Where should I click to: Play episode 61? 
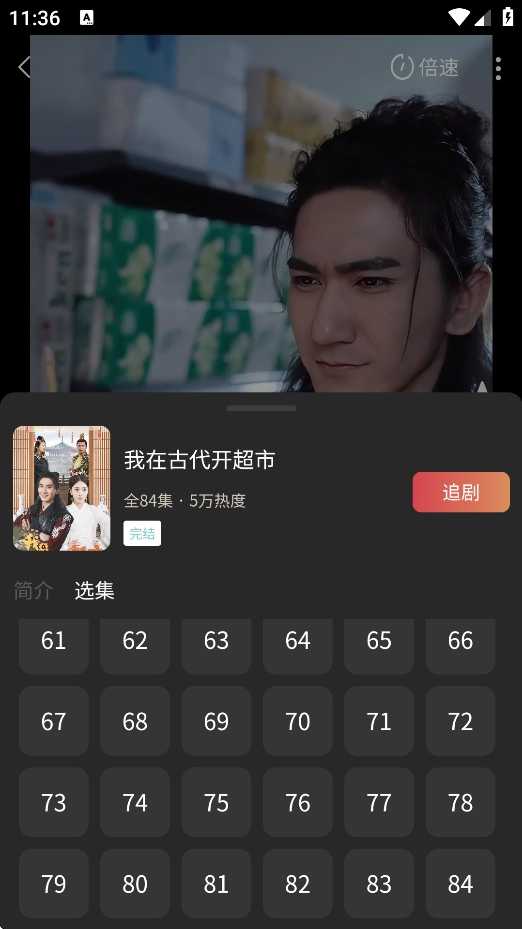click(54, 643)
